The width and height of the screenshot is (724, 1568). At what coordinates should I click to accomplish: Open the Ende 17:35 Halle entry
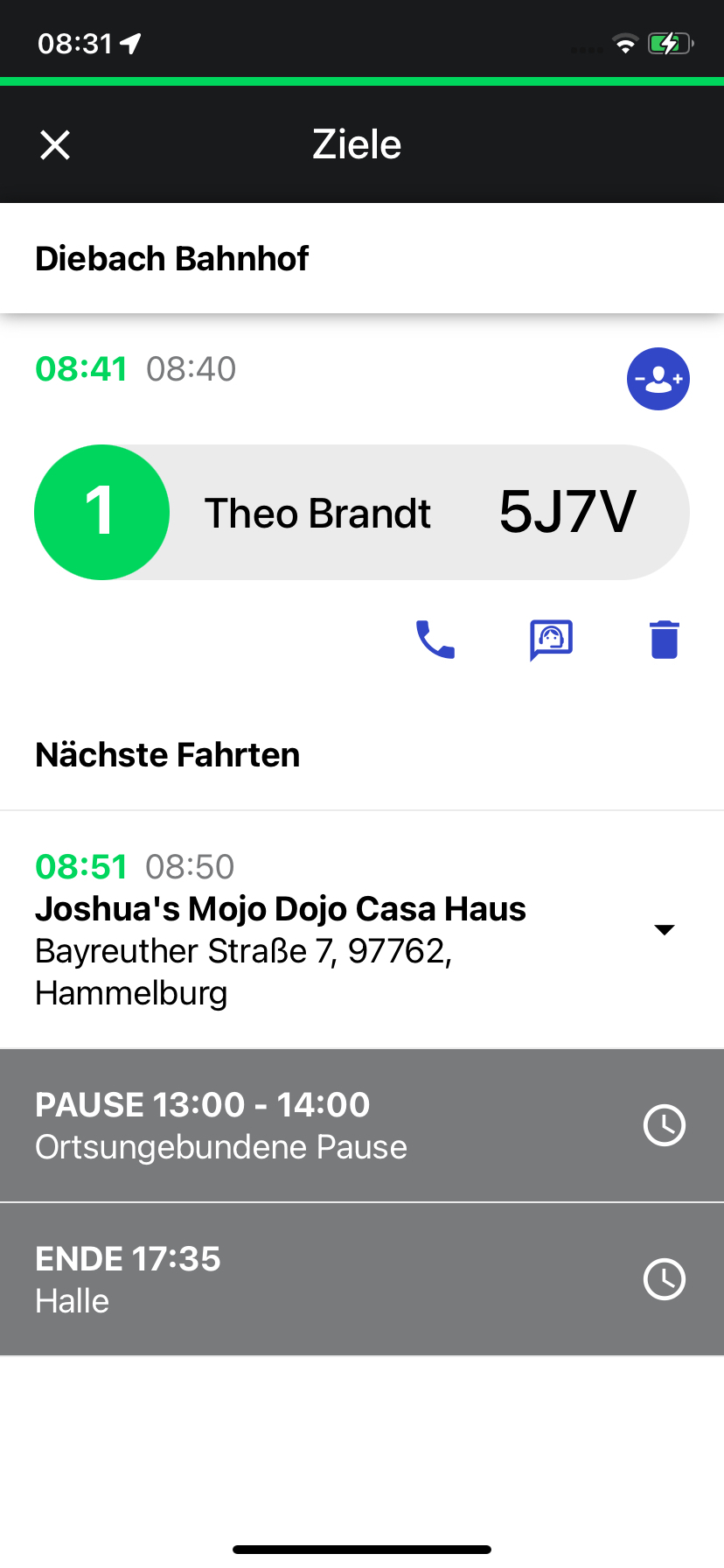362,1280
